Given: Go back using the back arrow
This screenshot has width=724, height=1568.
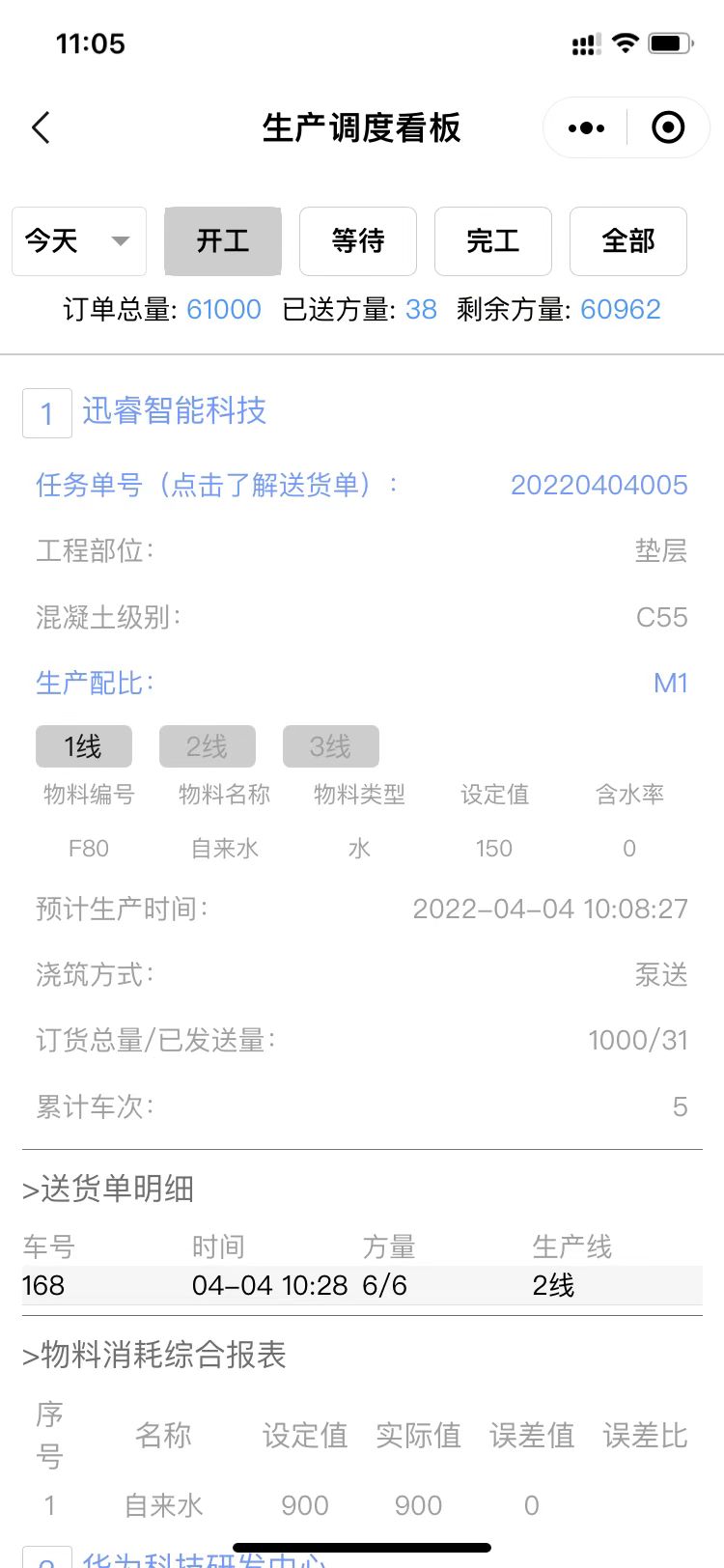Looking at the screenshot, I should (41, 127).
